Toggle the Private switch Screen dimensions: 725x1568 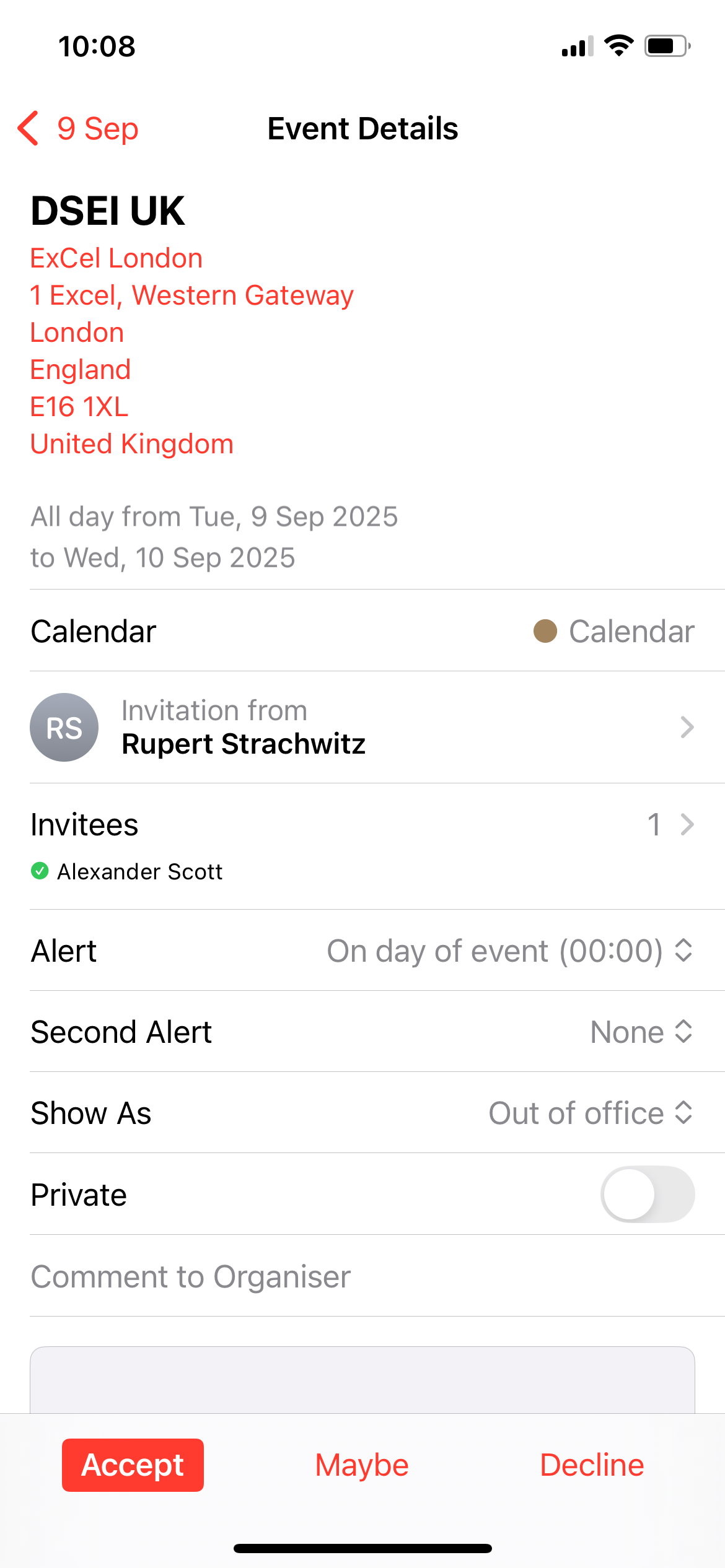pos(647,1194)
